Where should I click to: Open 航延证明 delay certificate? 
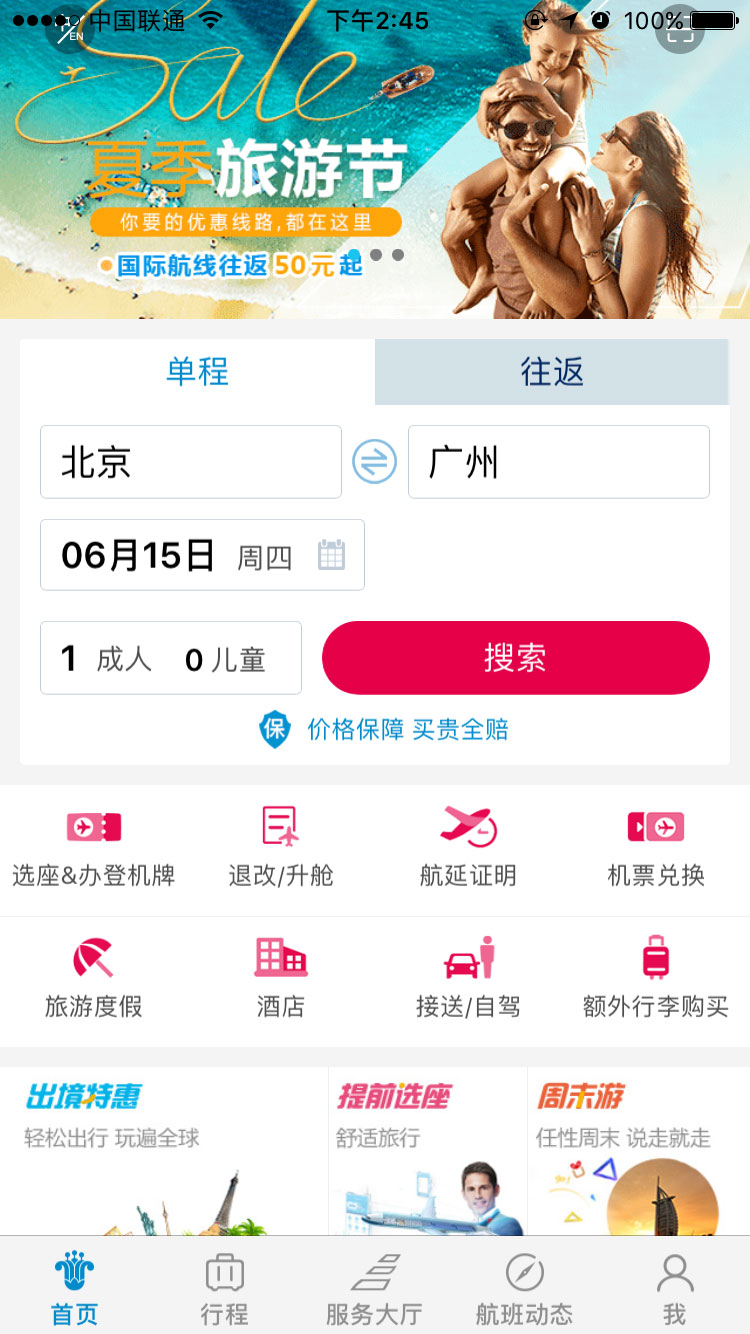tap(468, 850)
